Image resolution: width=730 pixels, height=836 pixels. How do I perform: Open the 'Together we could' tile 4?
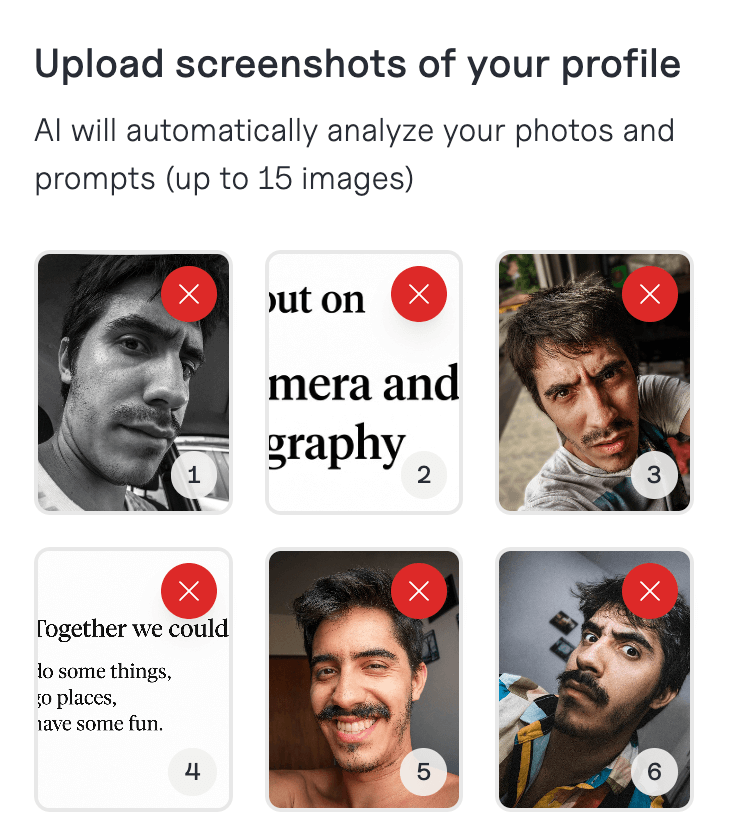pyautogui.click(x=133, y=679)
